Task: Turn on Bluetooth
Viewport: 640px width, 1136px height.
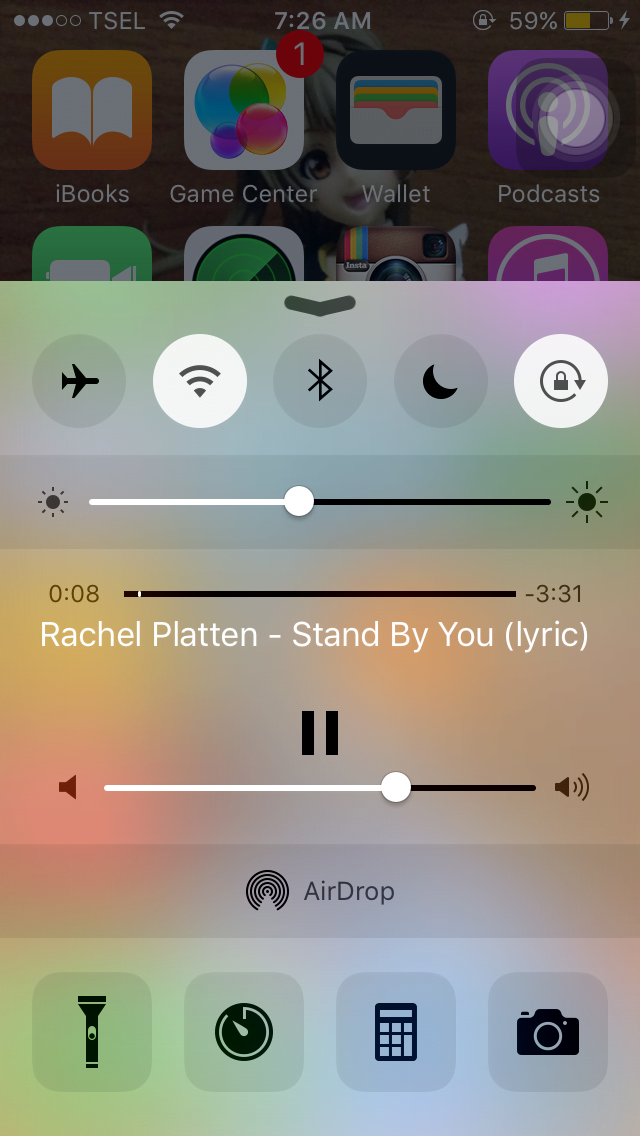Action: pyautogui.click(x=320, y=381)
